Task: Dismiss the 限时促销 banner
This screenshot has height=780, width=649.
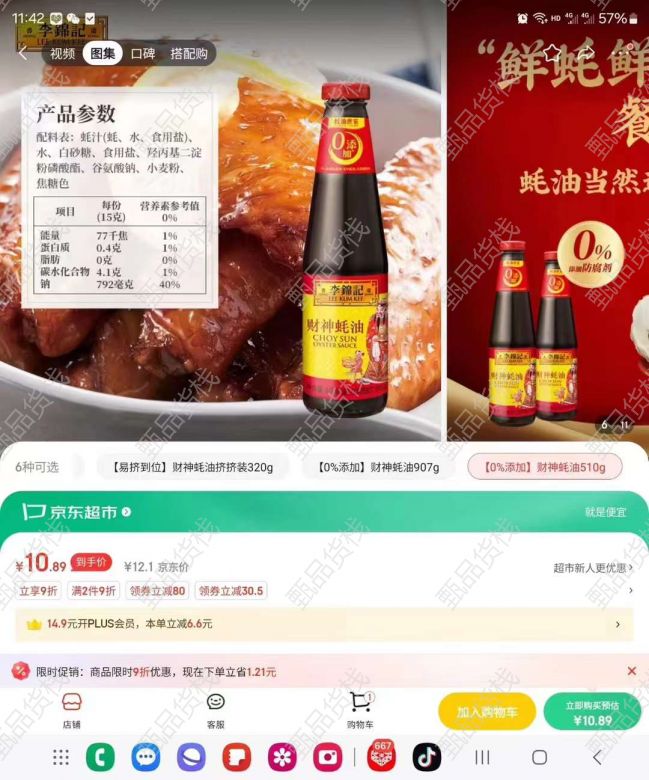Action: (x=631, y=671)
